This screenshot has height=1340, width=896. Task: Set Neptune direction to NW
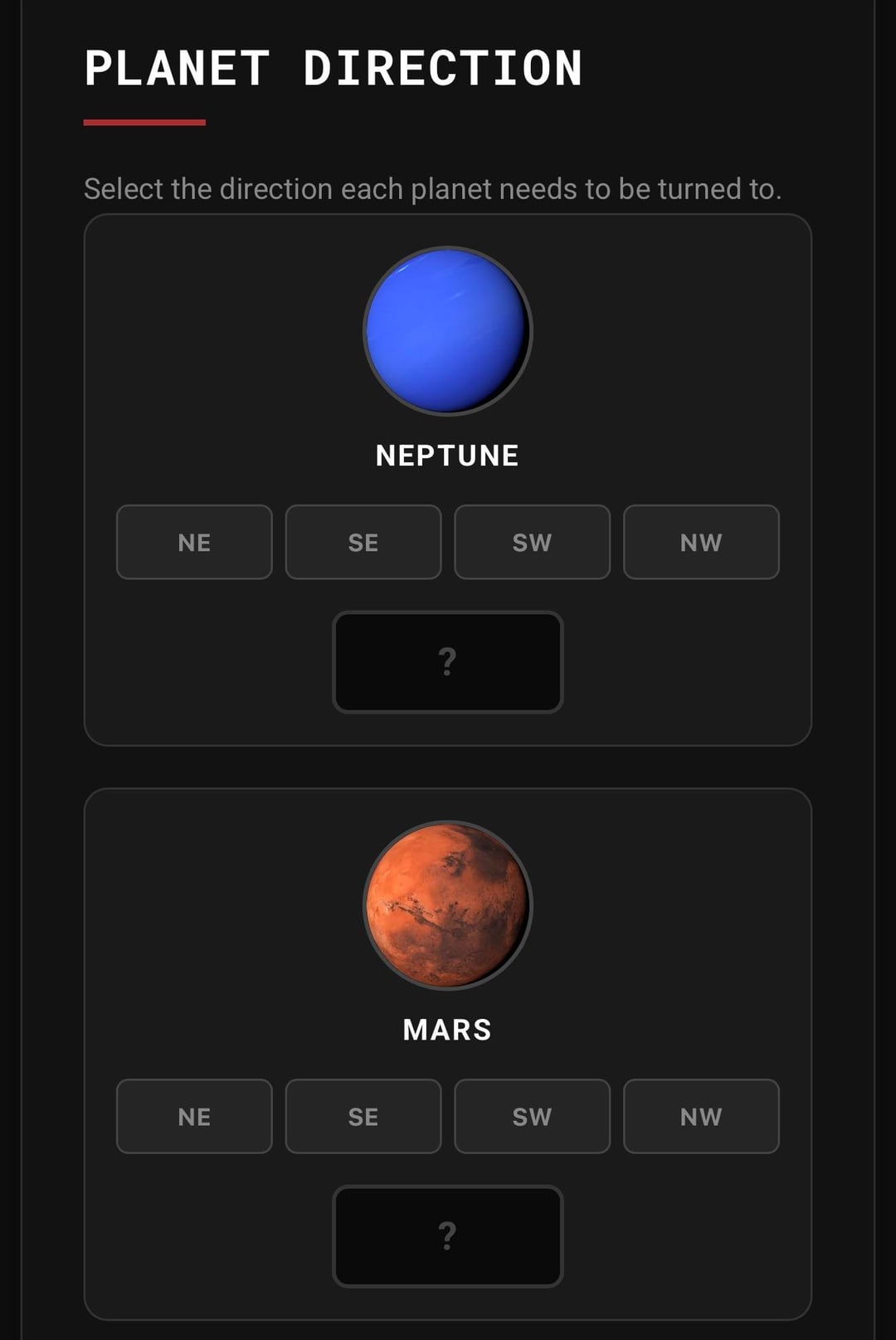point(701,542)
